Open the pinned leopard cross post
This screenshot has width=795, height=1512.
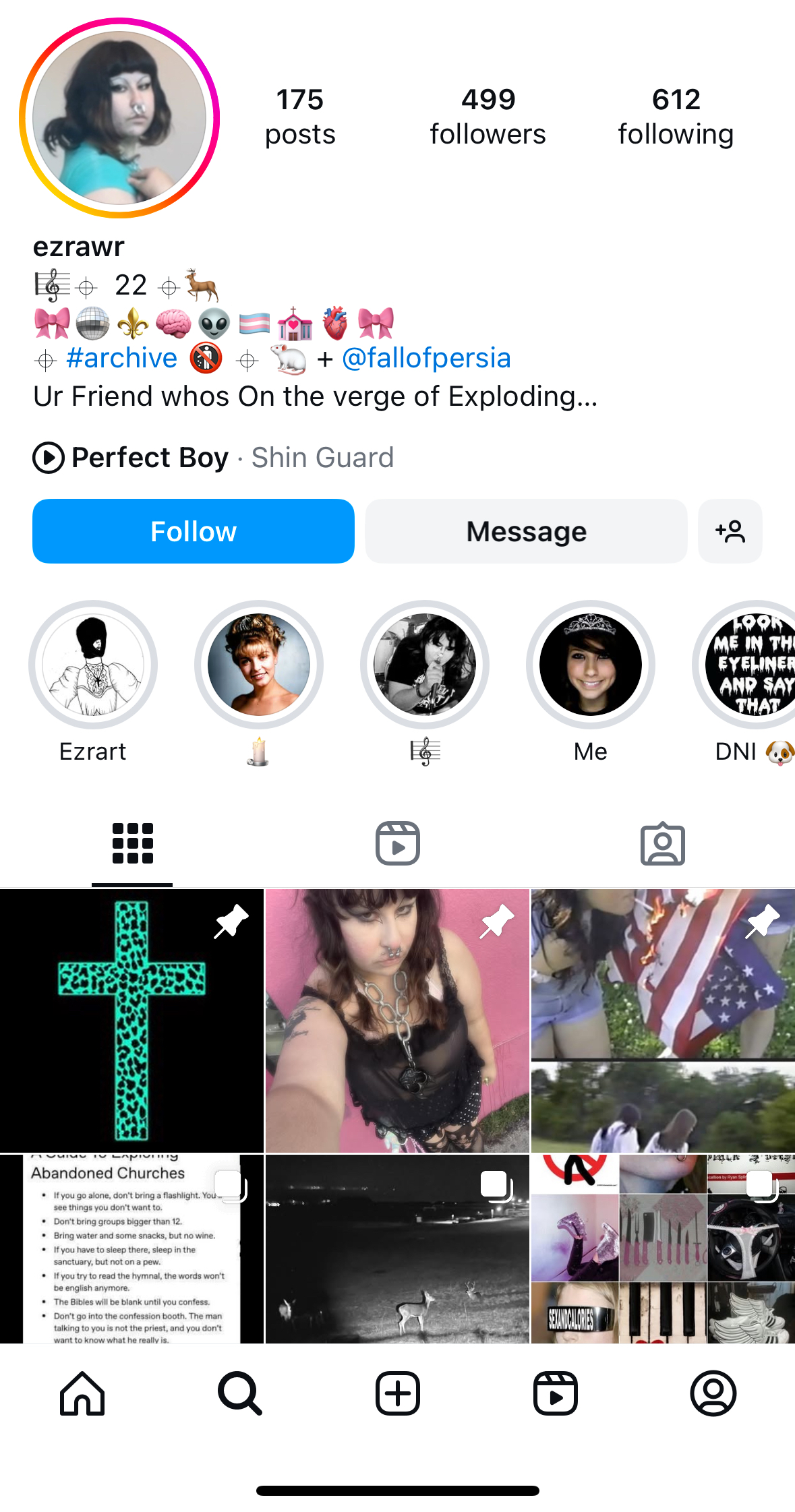[x=131, y=1021]
